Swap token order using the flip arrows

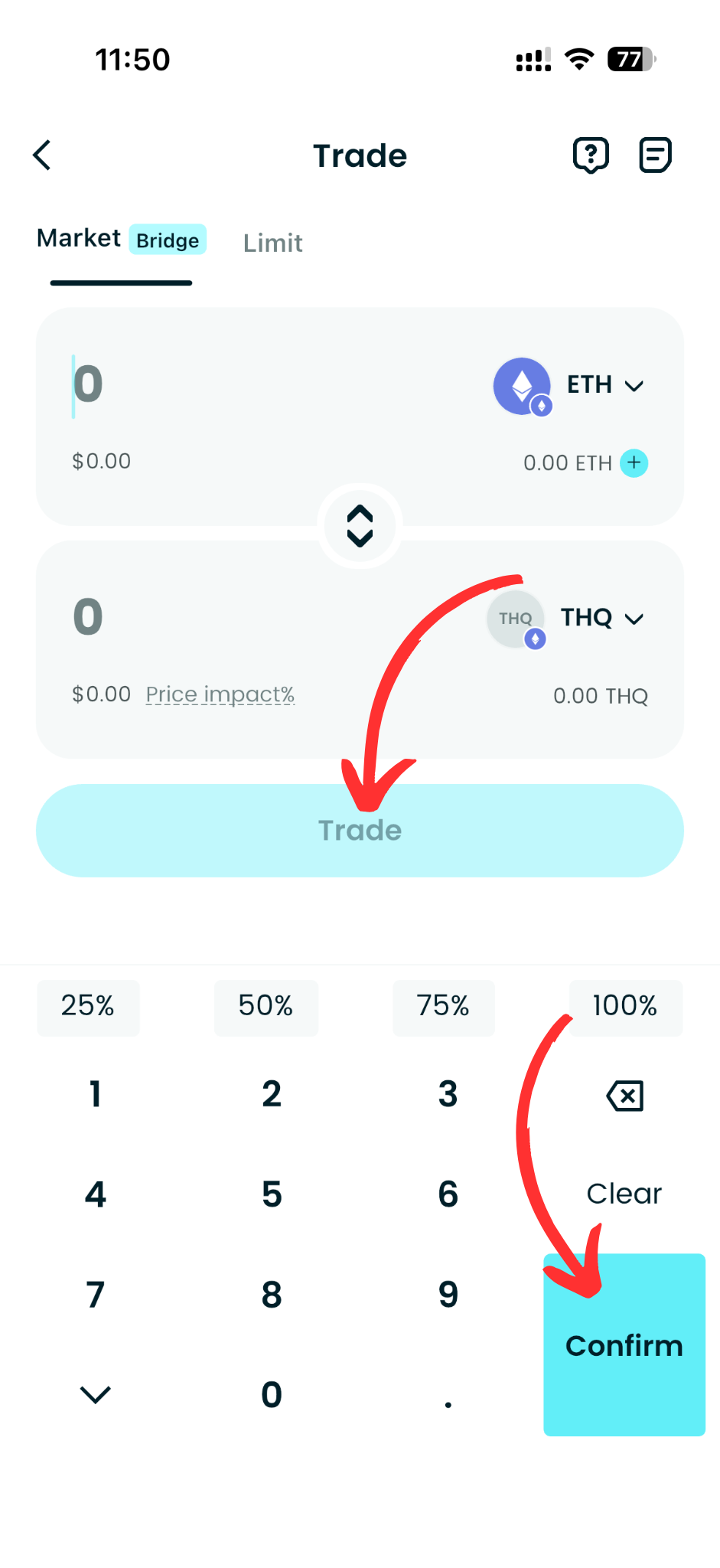(360, 526)
